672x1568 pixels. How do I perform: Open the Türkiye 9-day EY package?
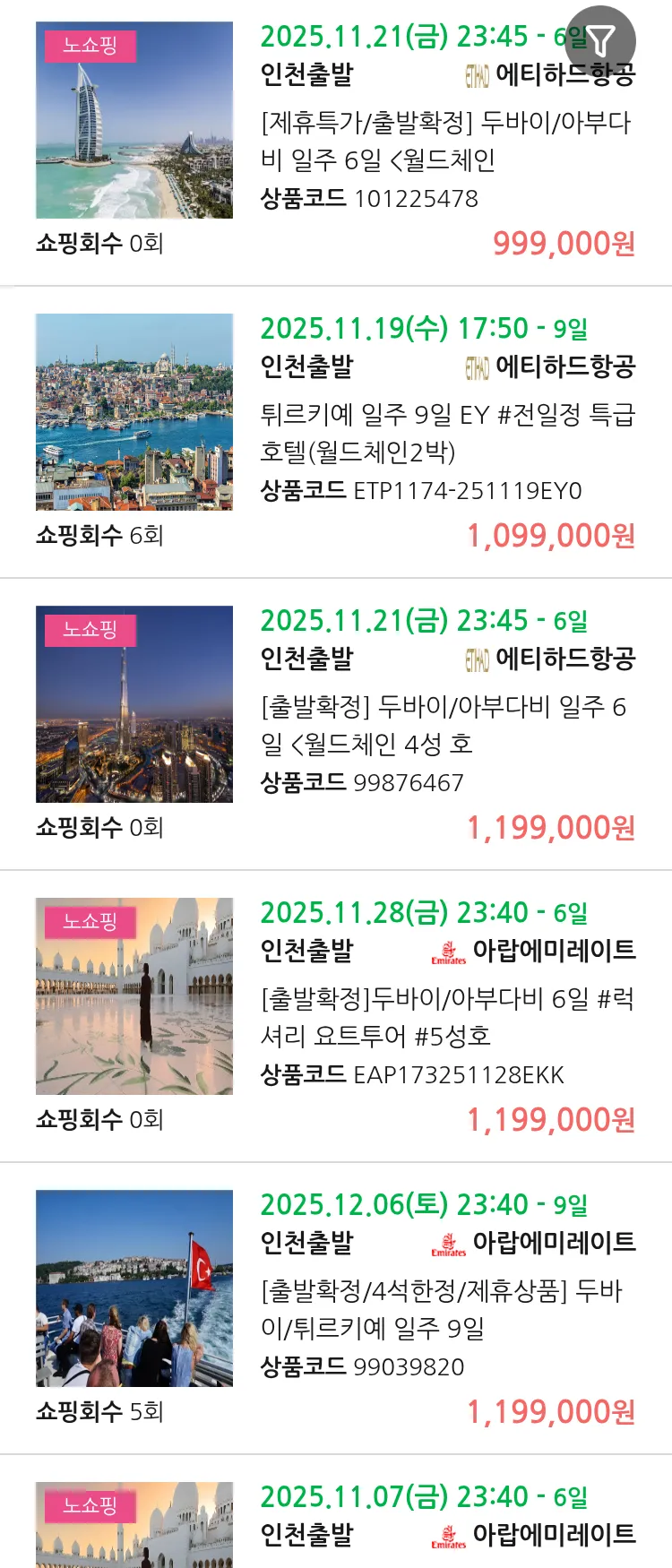(447, 432)
